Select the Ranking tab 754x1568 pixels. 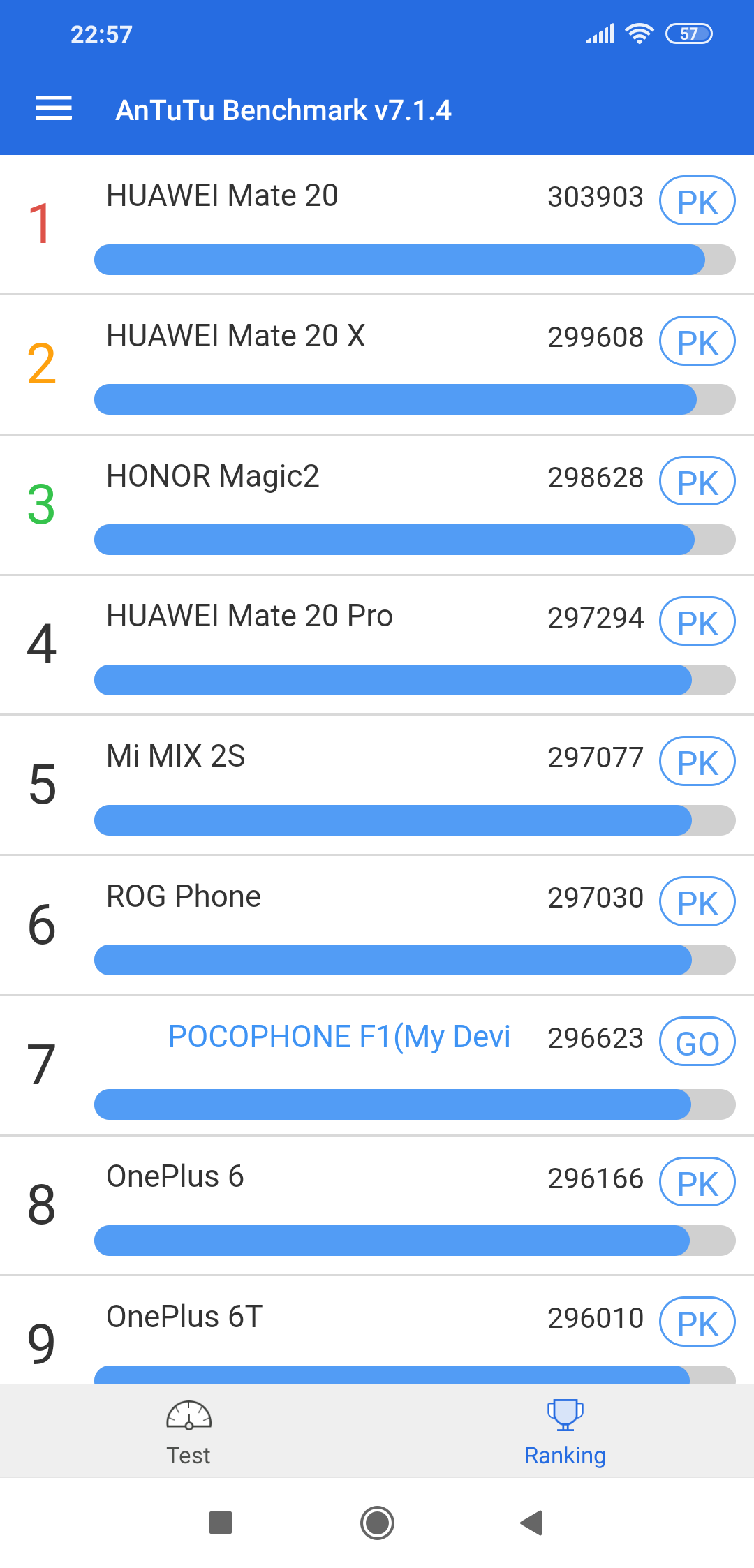click(565, 1433)
